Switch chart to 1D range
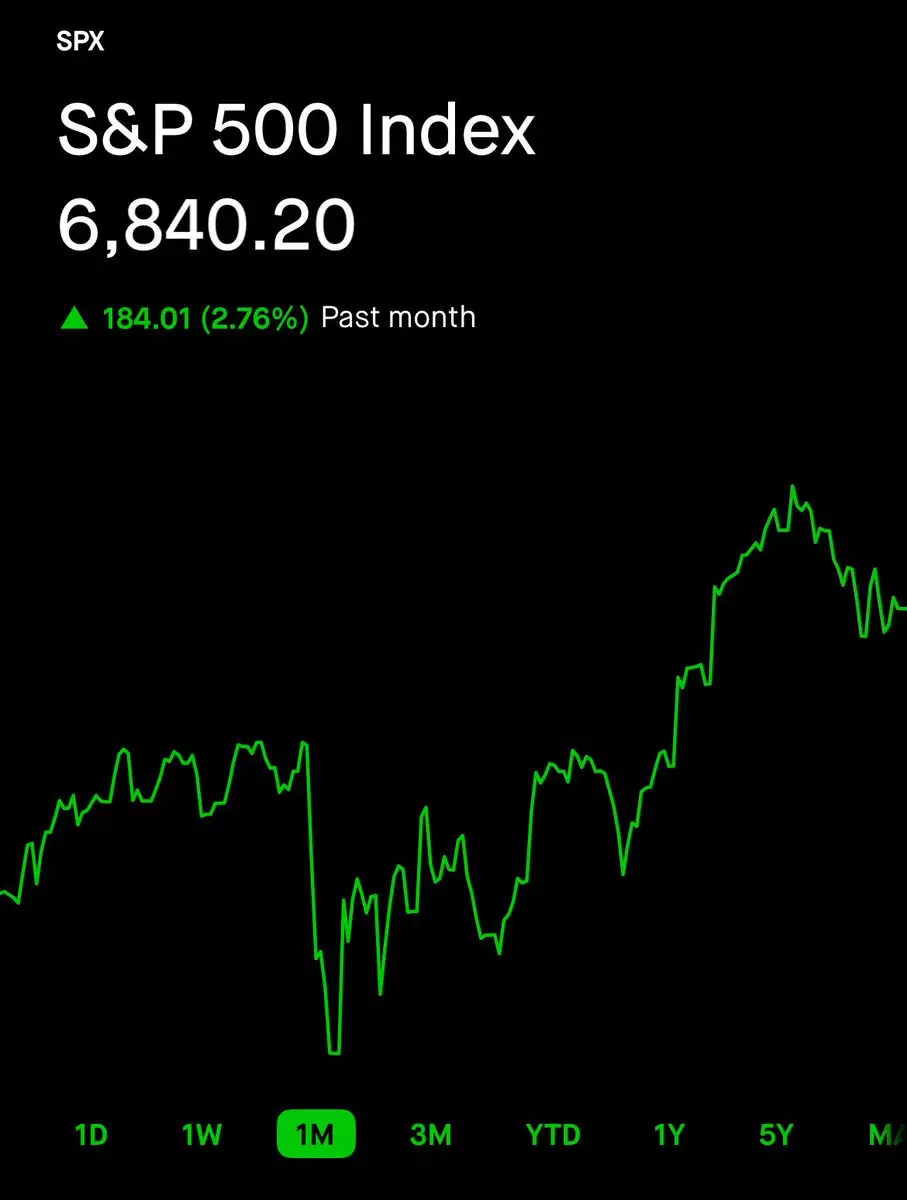This screenshot has height=1200, width=907. pyautogui.click(x=91, y=1135)
